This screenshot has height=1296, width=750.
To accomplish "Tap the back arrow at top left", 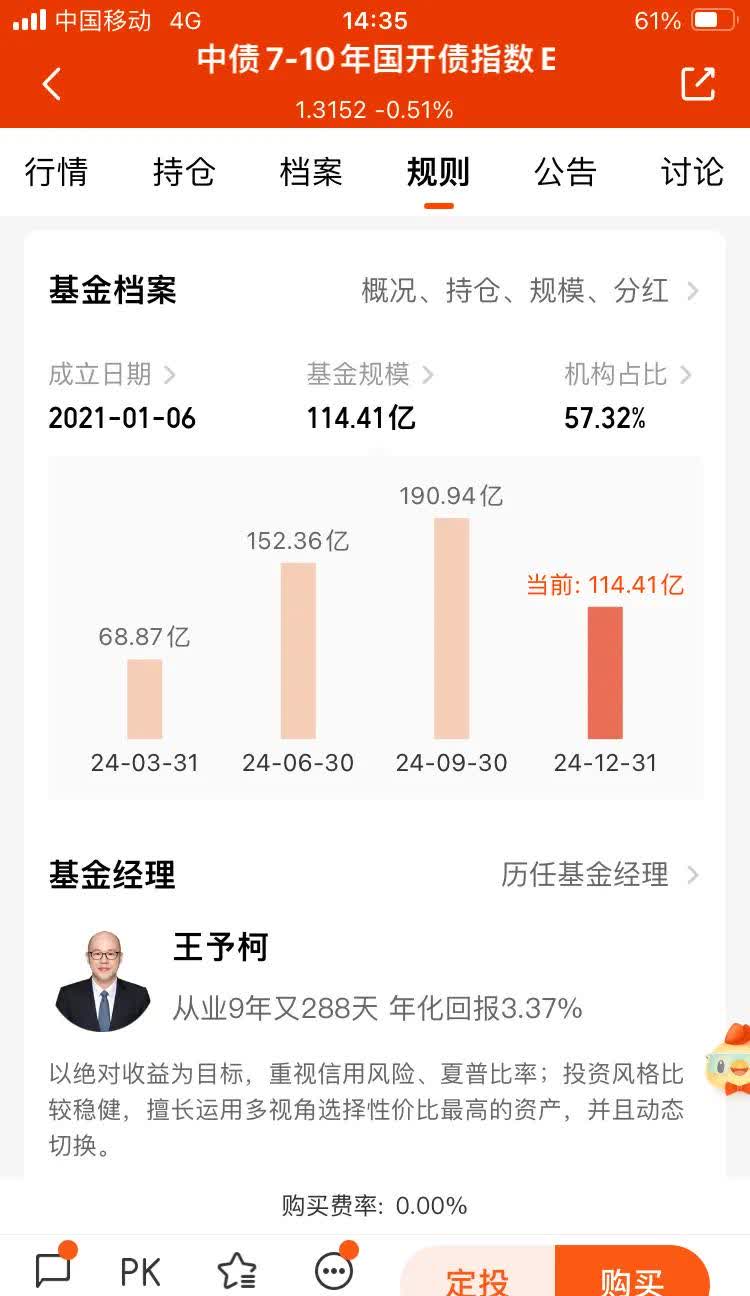I will (52, 84).
